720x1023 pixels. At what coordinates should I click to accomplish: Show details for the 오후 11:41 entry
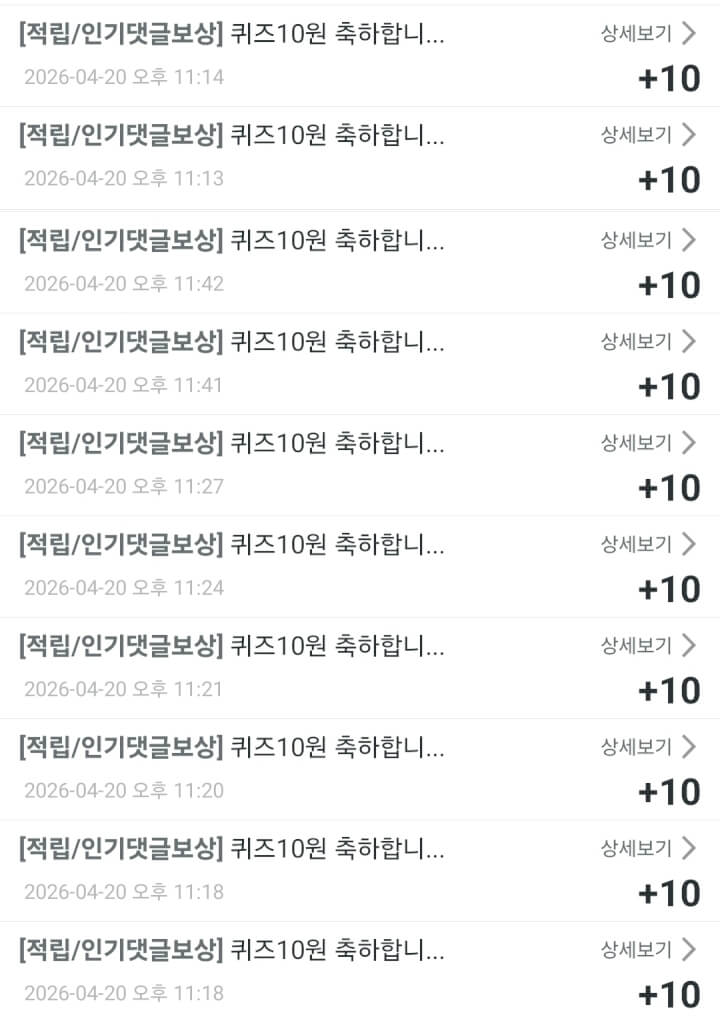(x=647, y=341)
